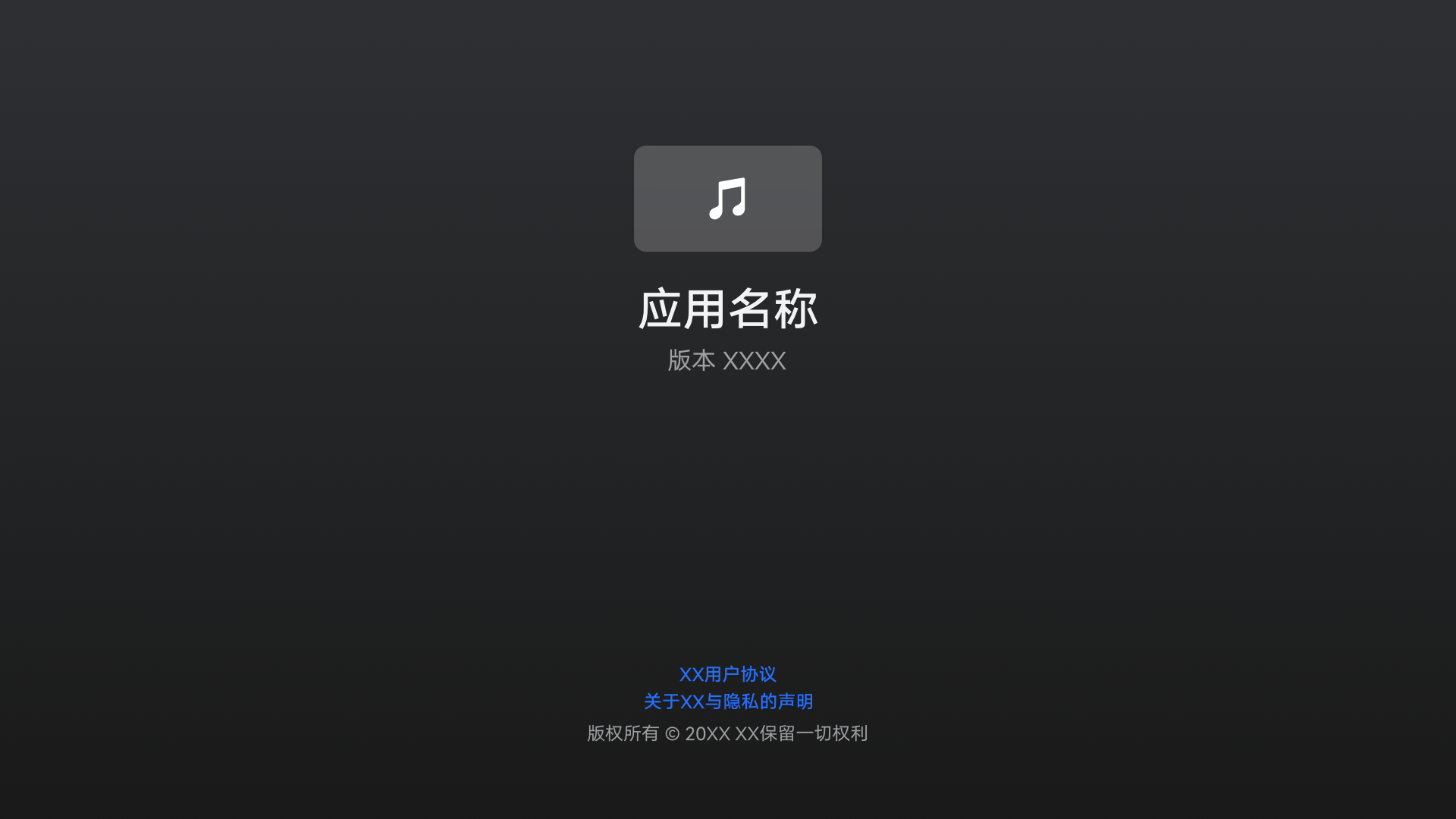Open the XX用户协议 link
This screenshot has height=819, width=1456.
pyautogui.click(x=727, y=674)
